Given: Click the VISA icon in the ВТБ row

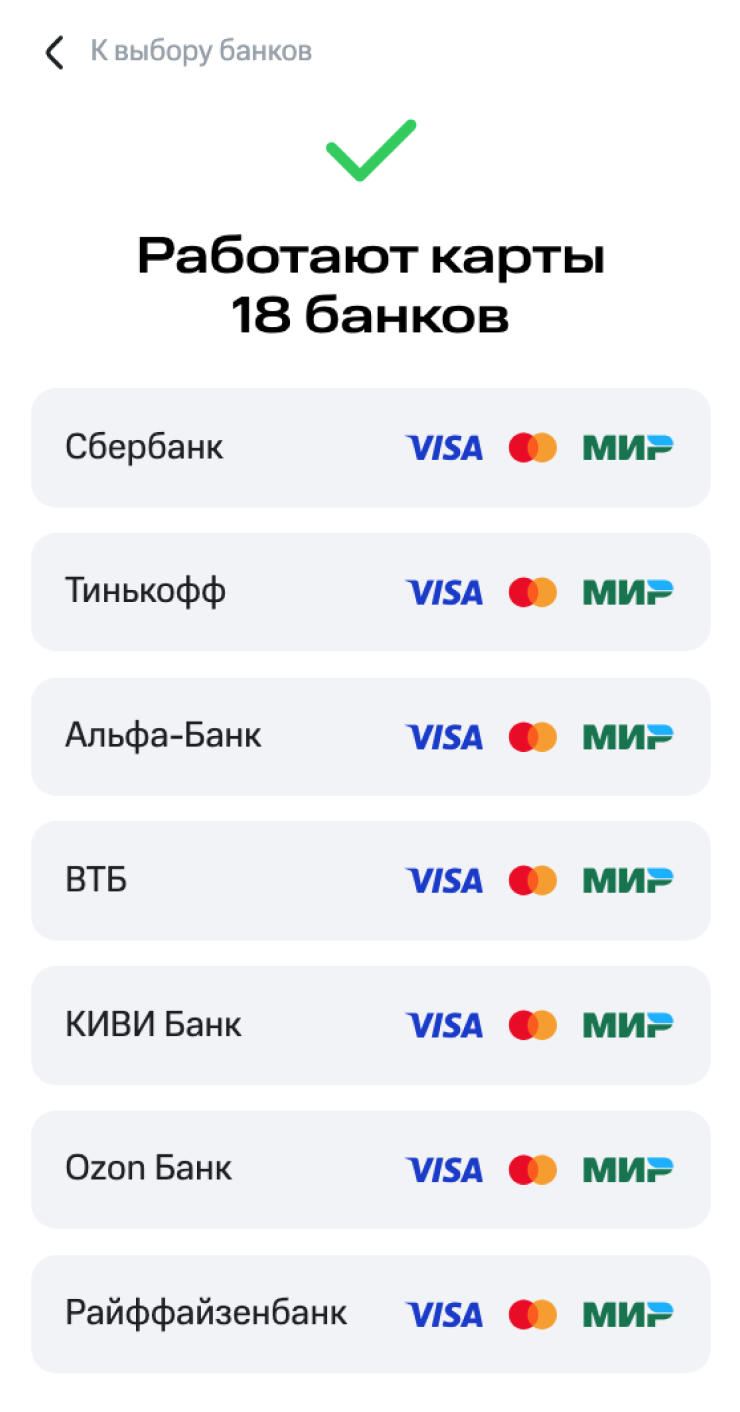Looking at the screenshot, I should coord(444,880).
